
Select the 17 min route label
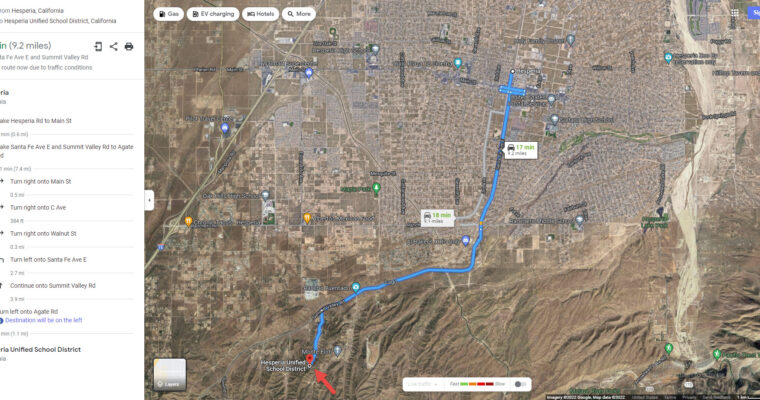(x=520, y=150)
